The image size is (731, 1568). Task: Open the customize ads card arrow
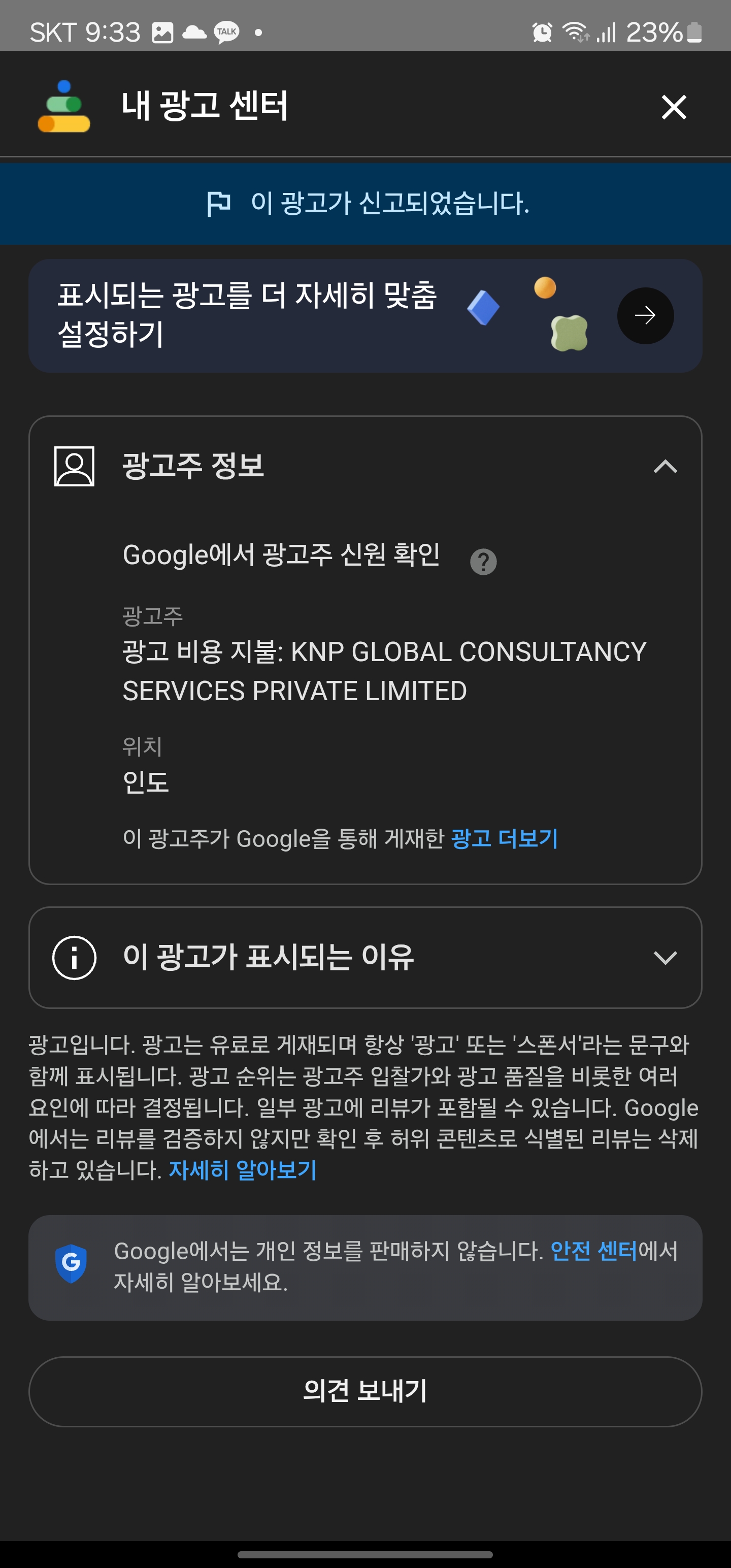click(645, 315)
